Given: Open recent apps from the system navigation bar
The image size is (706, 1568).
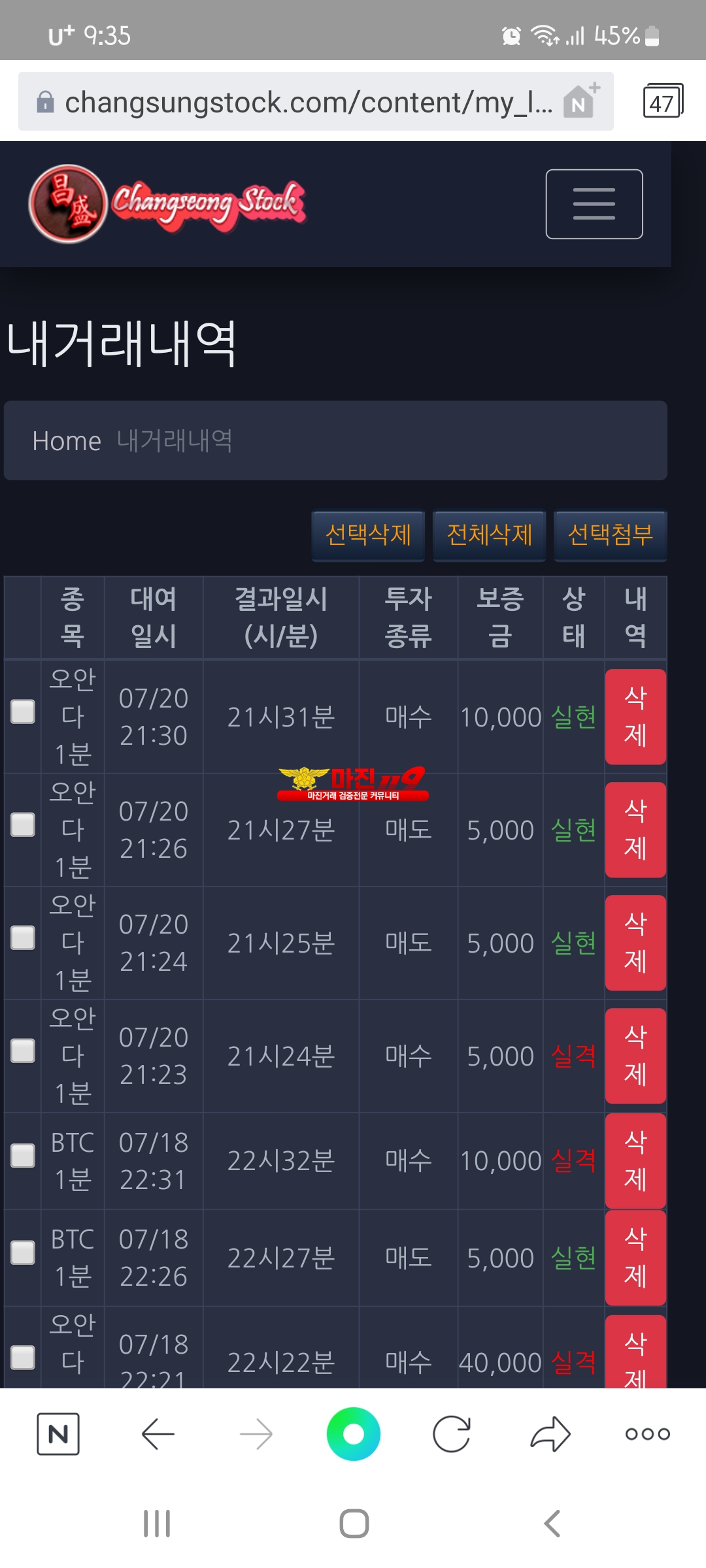Looking at the screenshot, I should click(x=157, y=1524).
